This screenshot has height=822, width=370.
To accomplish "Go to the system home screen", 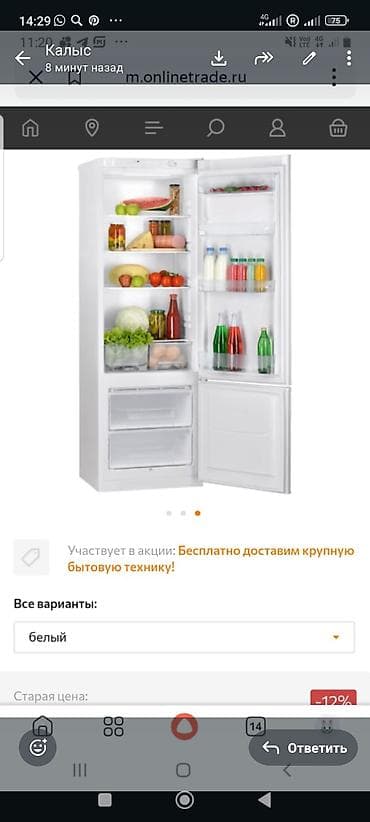I will (x=184, y=800).
